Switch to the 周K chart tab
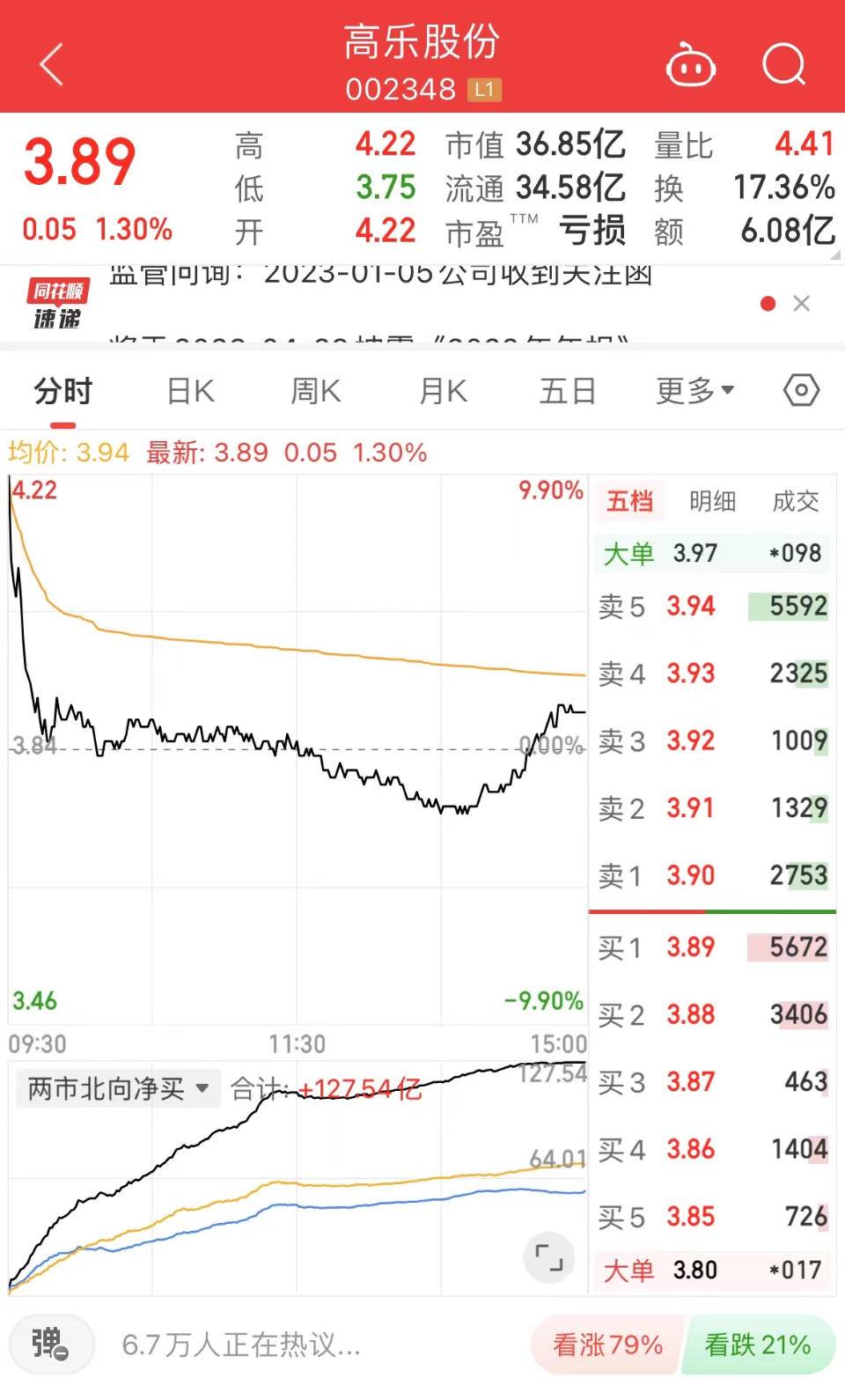This screenshot has width=845, height=1400. (315, 391)
